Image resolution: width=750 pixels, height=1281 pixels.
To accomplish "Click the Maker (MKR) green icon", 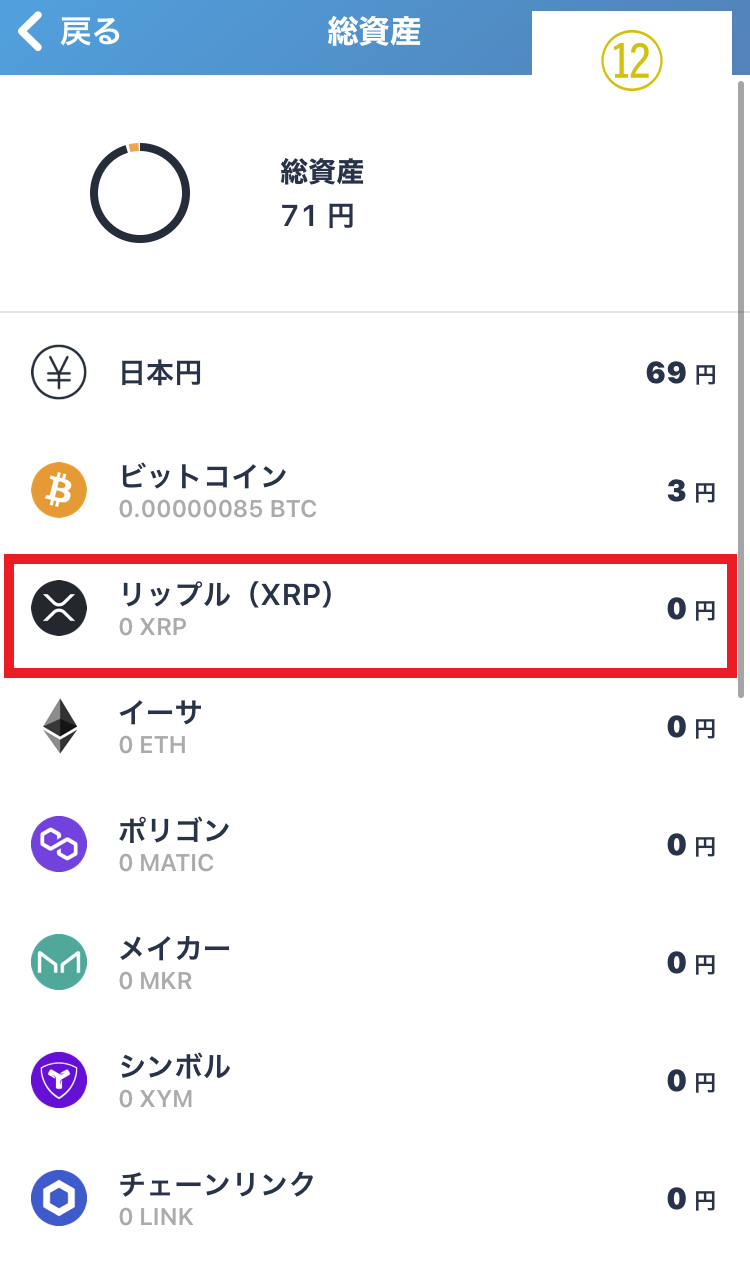I will pos(59,962).
